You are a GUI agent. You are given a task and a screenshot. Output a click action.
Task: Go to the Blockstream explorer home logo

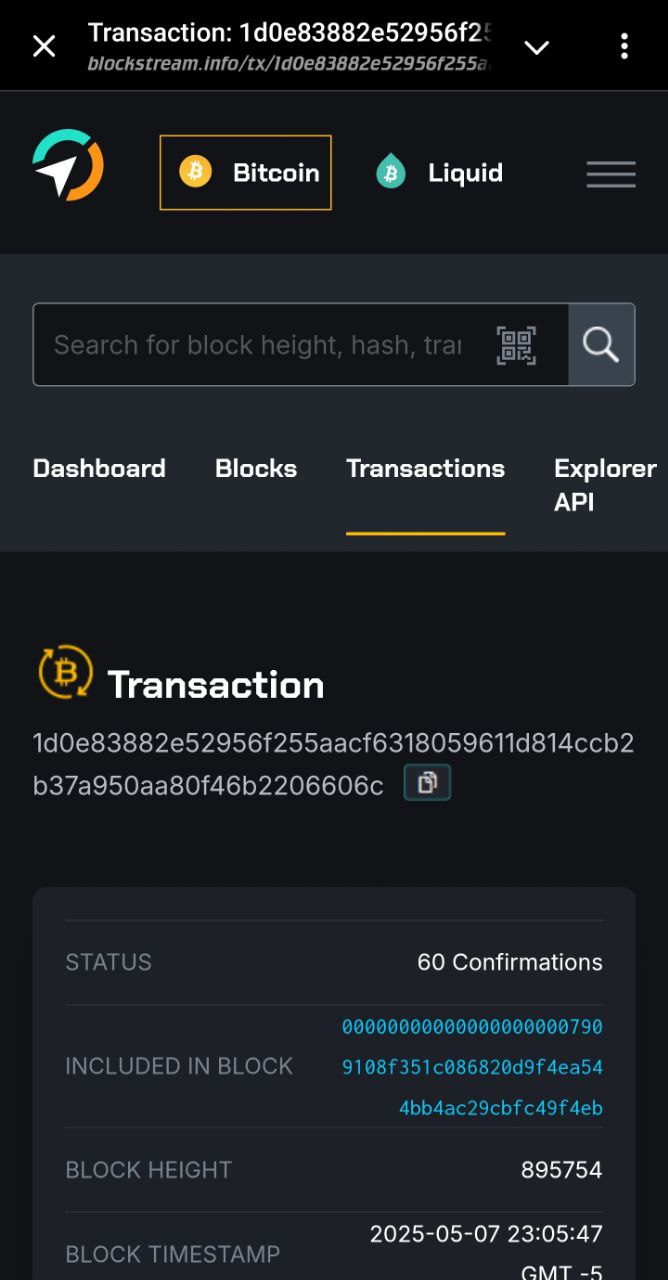(x=68, y=165)
